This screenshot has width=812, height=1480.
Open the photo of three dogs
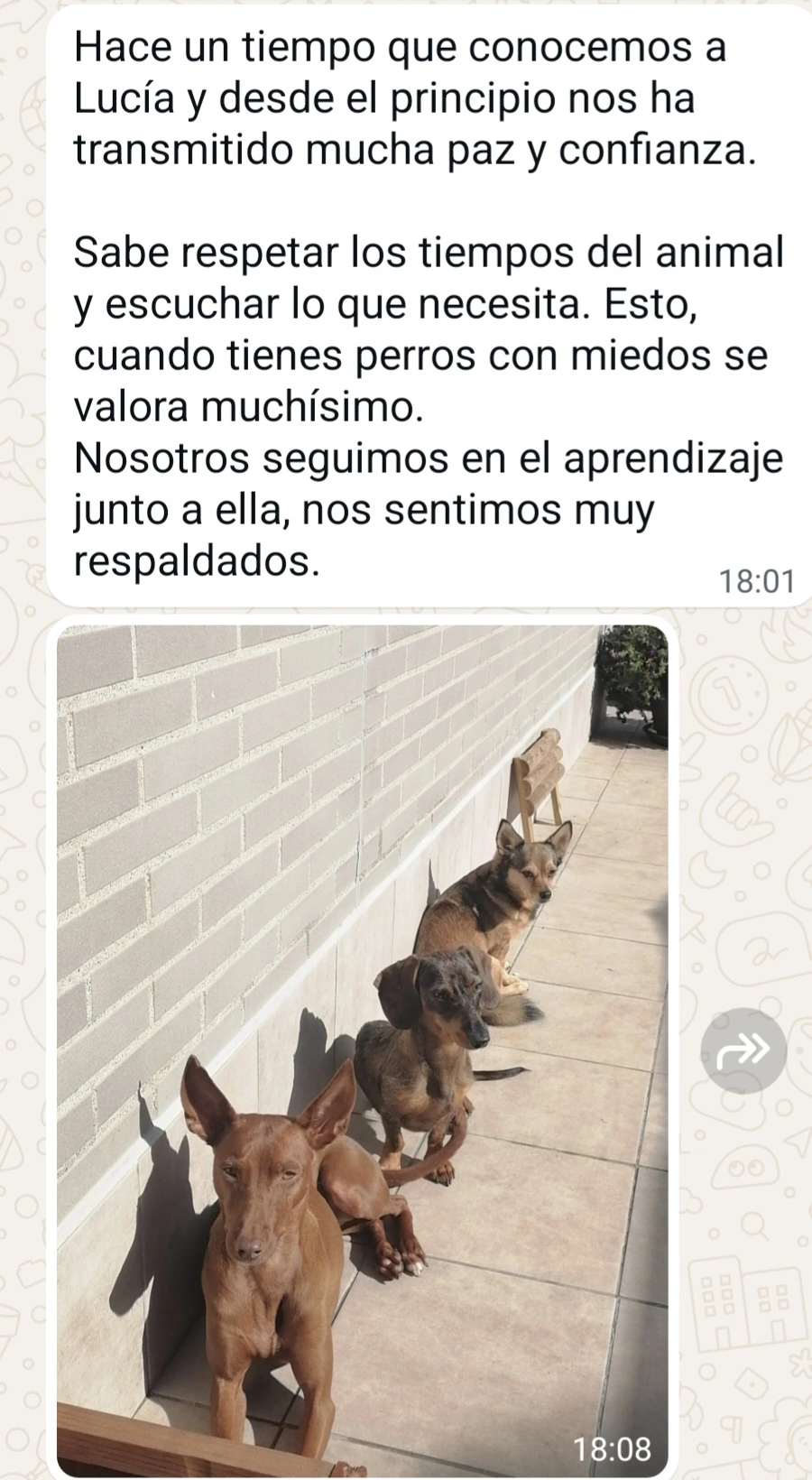363,1051
